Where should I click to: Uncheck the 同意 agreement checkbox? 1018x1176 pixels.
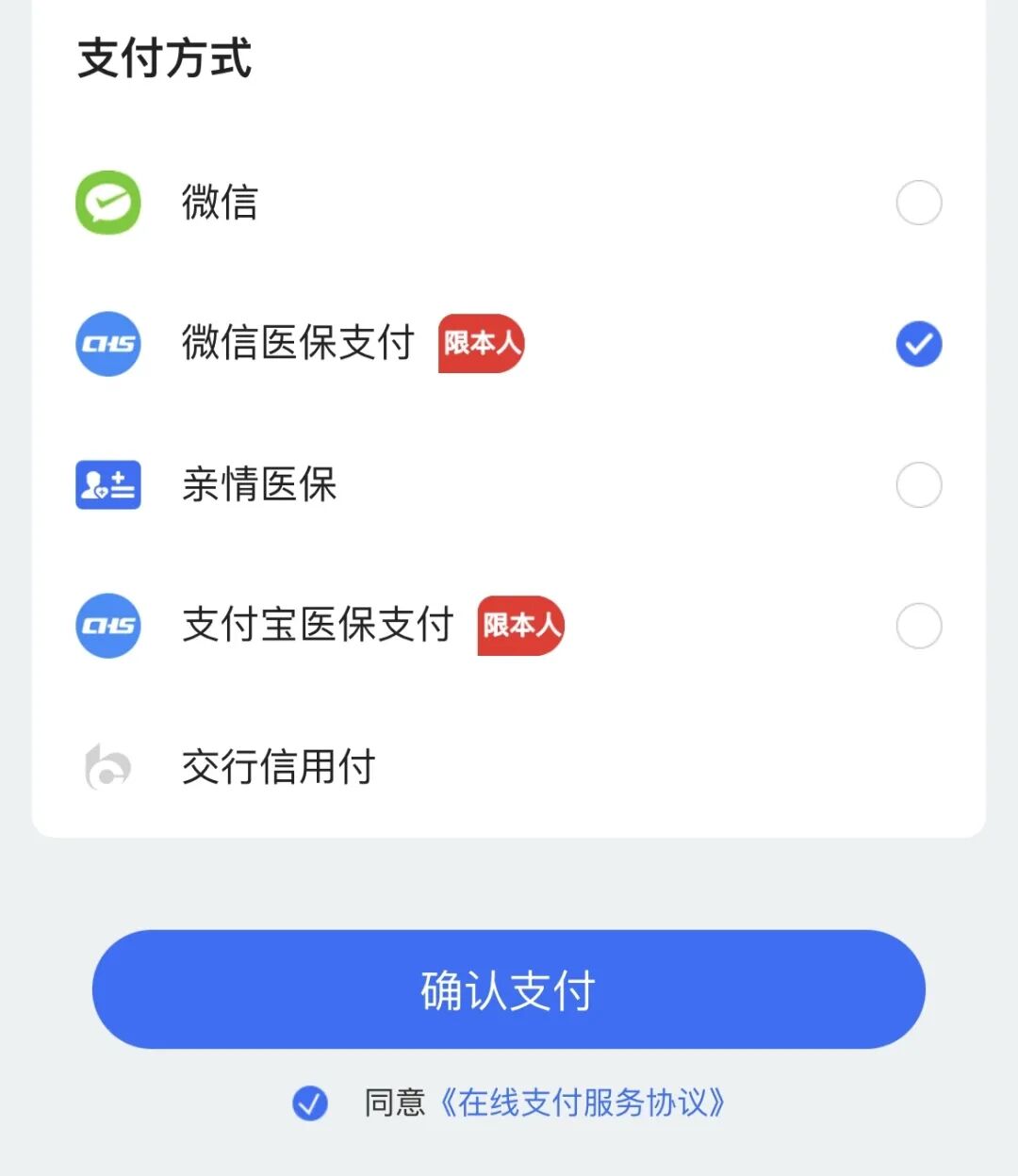click(x=310, y=1102)
